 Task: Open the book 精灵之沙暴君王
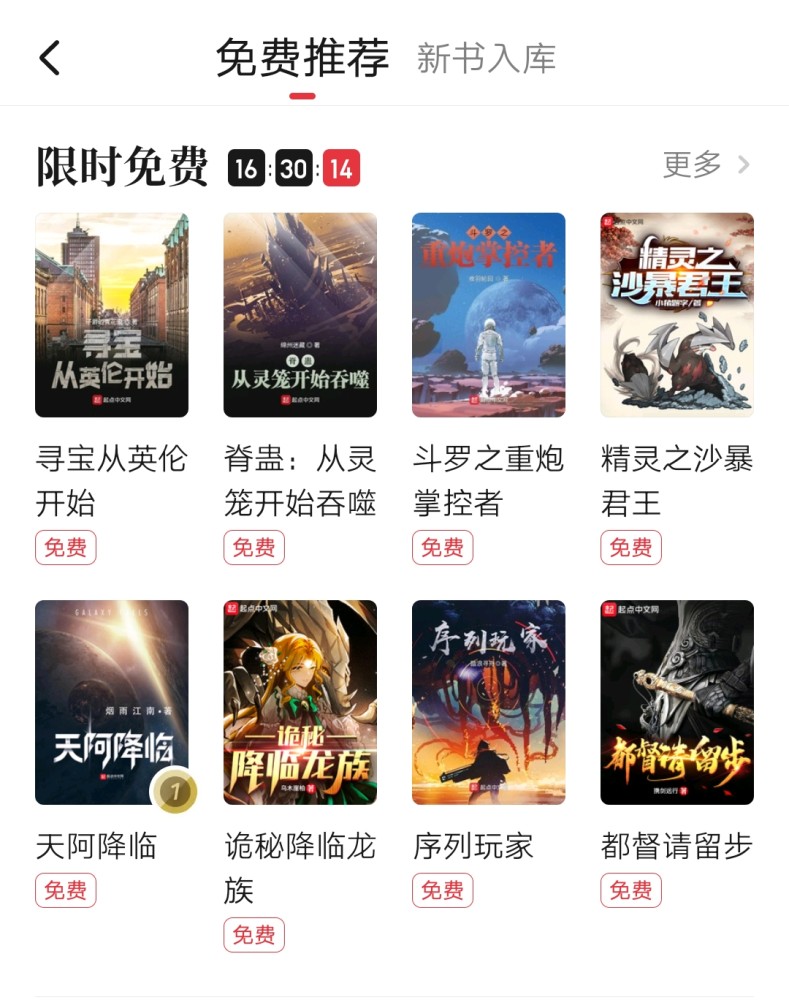tap(677, 315)
